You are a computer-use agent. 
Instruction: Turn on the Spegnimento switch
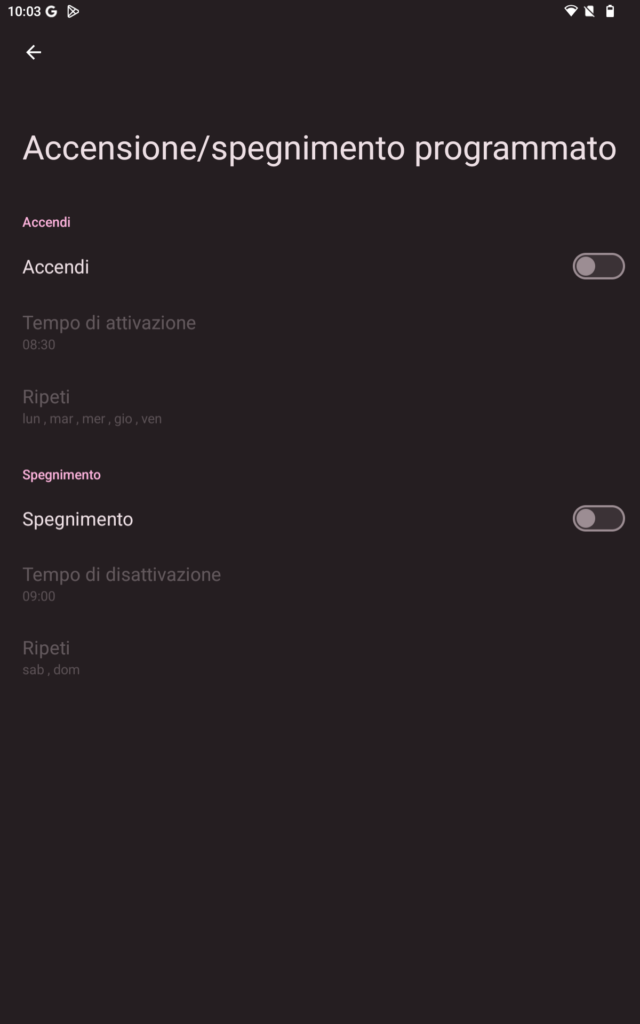pos(598,519)
